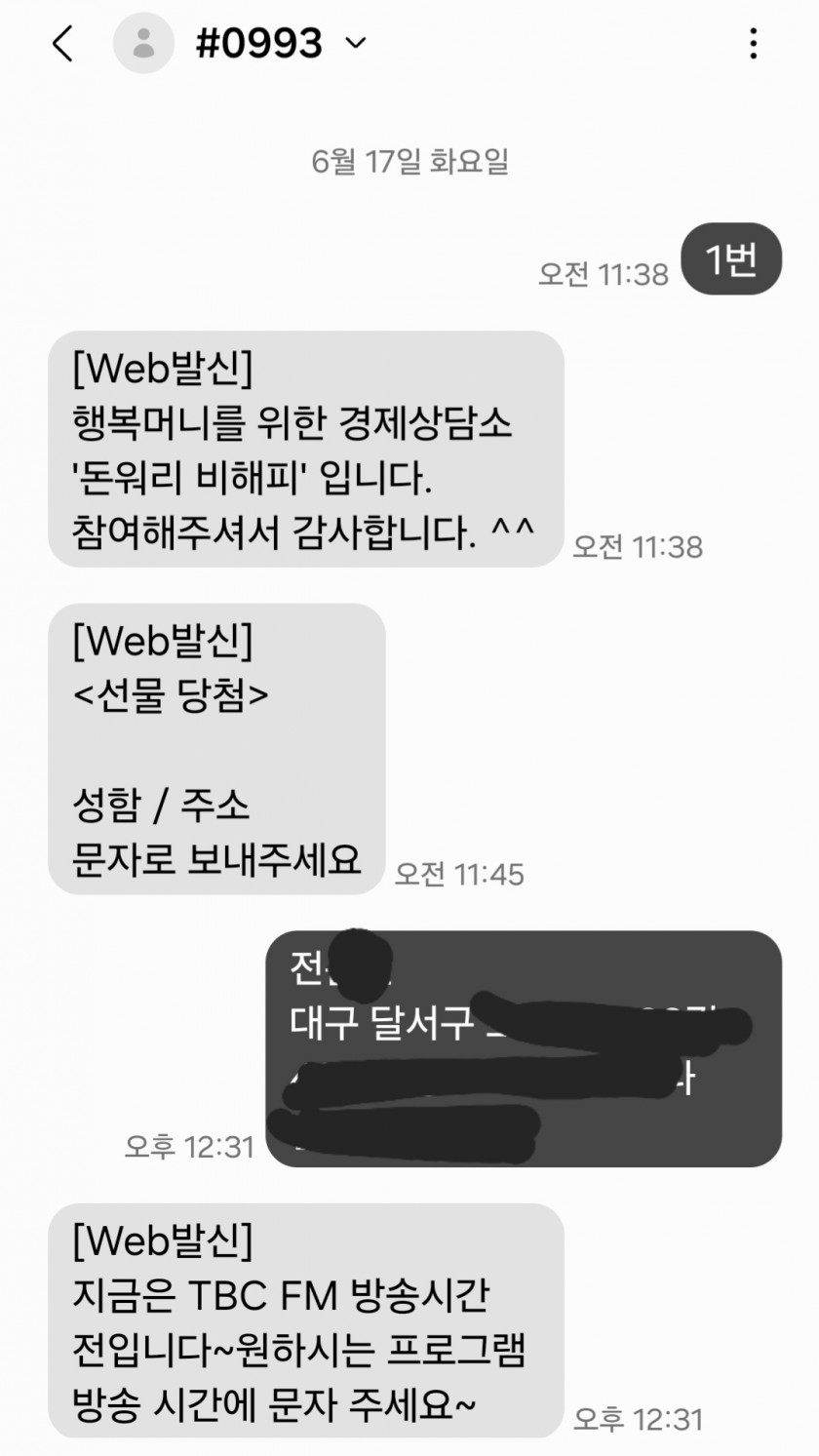
Task: Tap the redacted address reply bubble
Action: (522, 1046)
